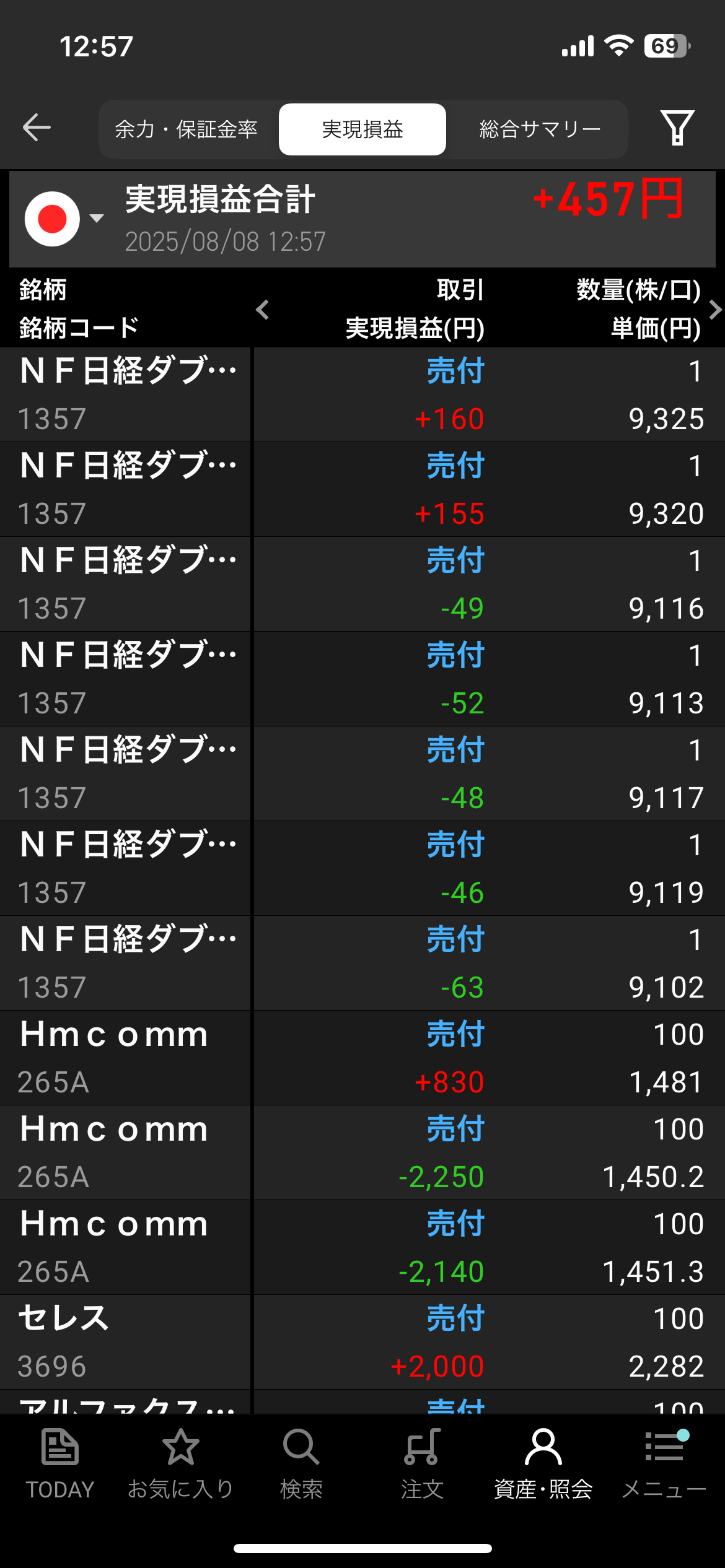
Task: Go back with the arrow icon
Action: coord(37,128)
